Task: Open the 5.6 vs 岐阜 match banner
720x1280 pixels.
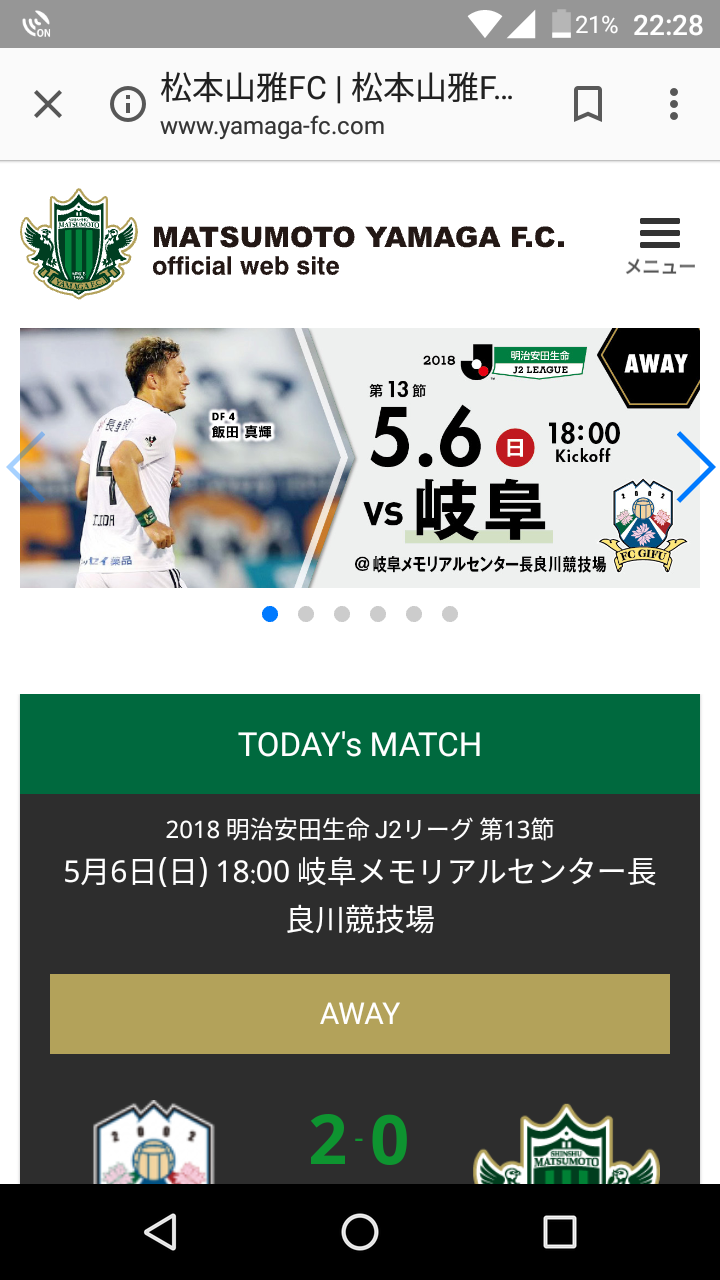Action: tap(360, 458)
